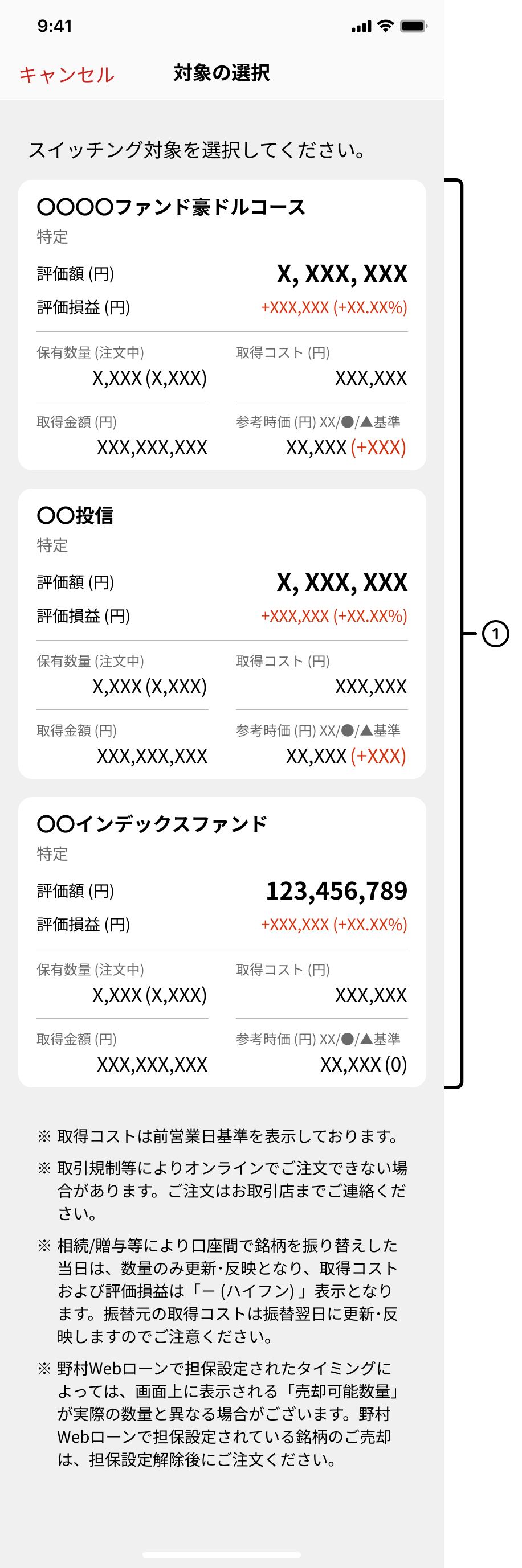Select the 〇〇インデックスファンド card
The height and width of the screenshot is (1568, 522).
click(x=222, y=942)
